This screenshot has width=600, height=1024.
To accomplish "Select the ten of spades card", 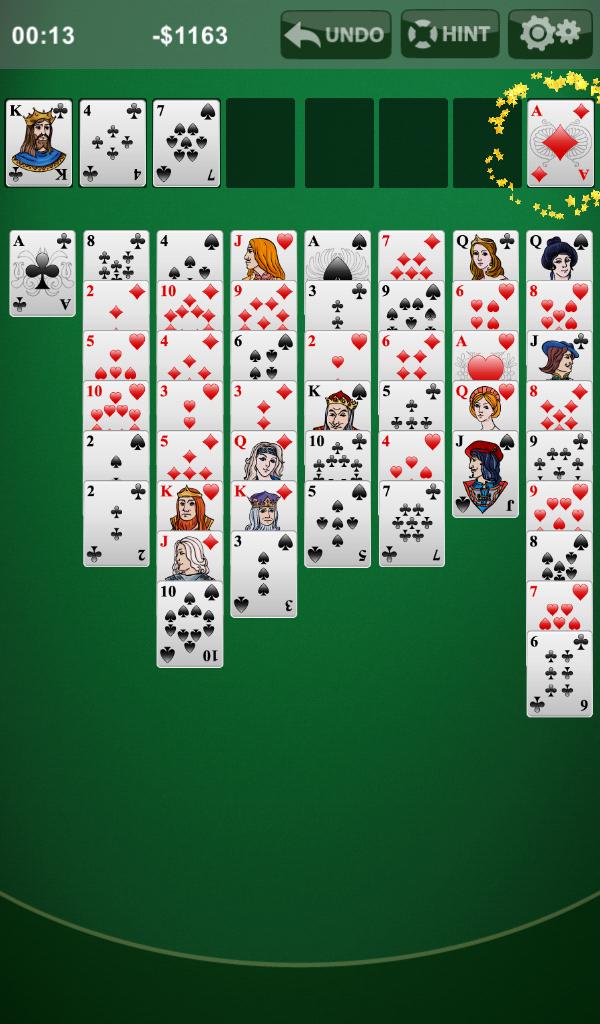I will click(x=190, y=623).
